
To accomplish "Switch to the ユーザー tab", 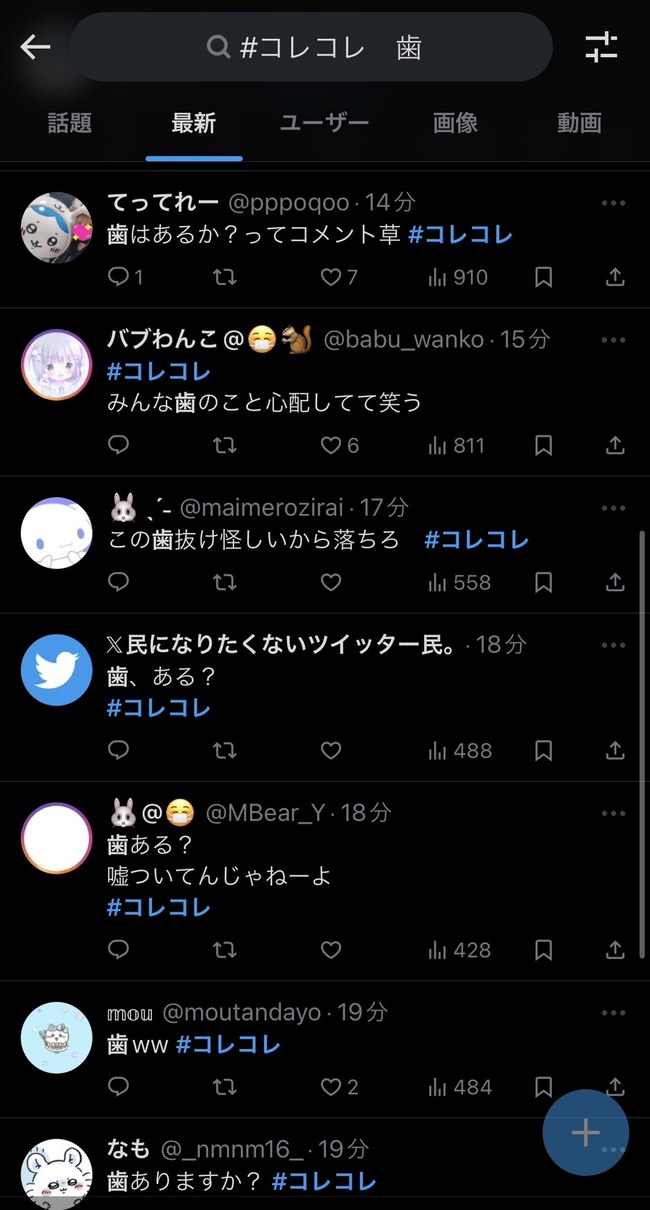I will pos(324,123).
